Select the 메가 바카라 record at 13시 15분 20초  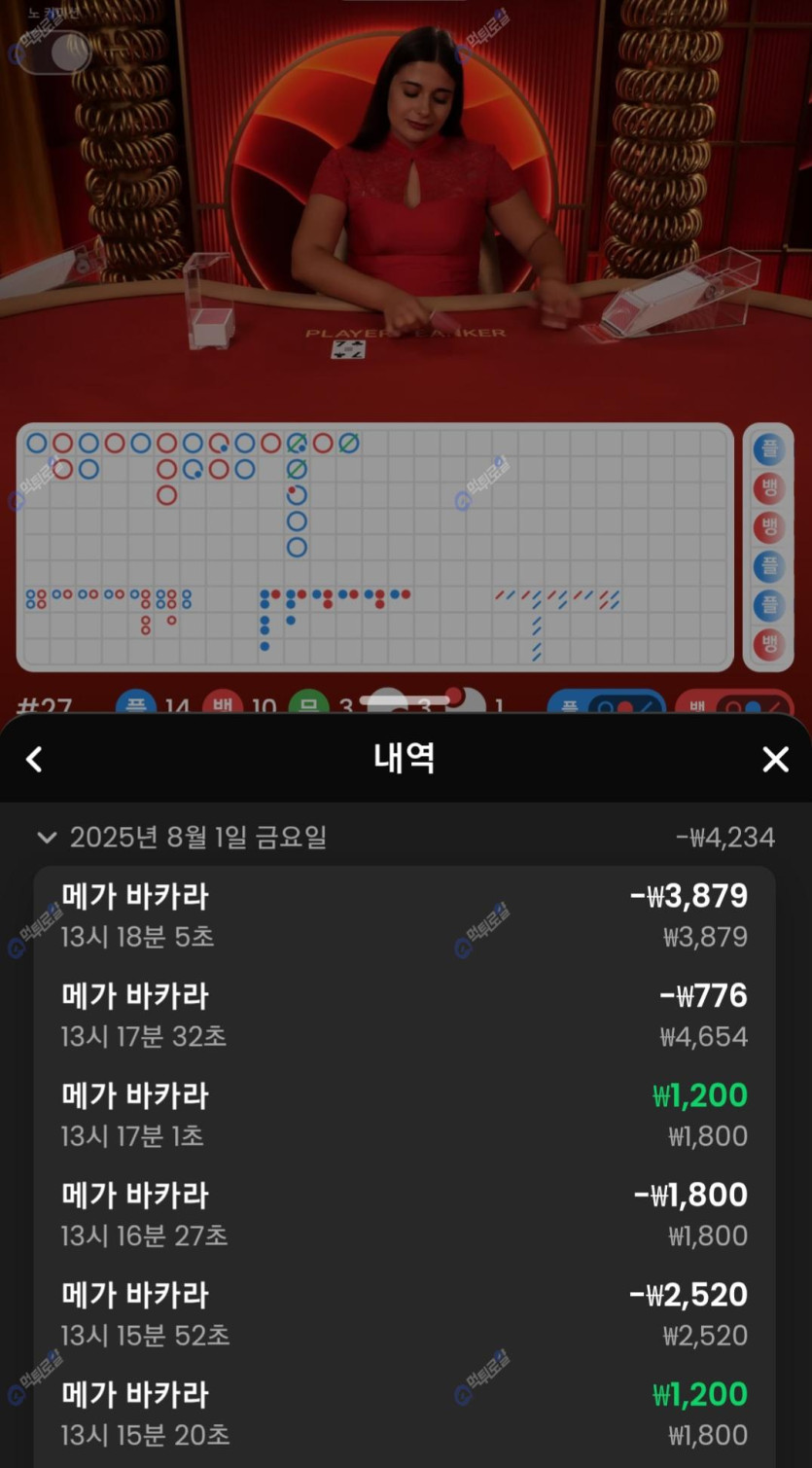pyautogui.click(x=404, y=1414)
